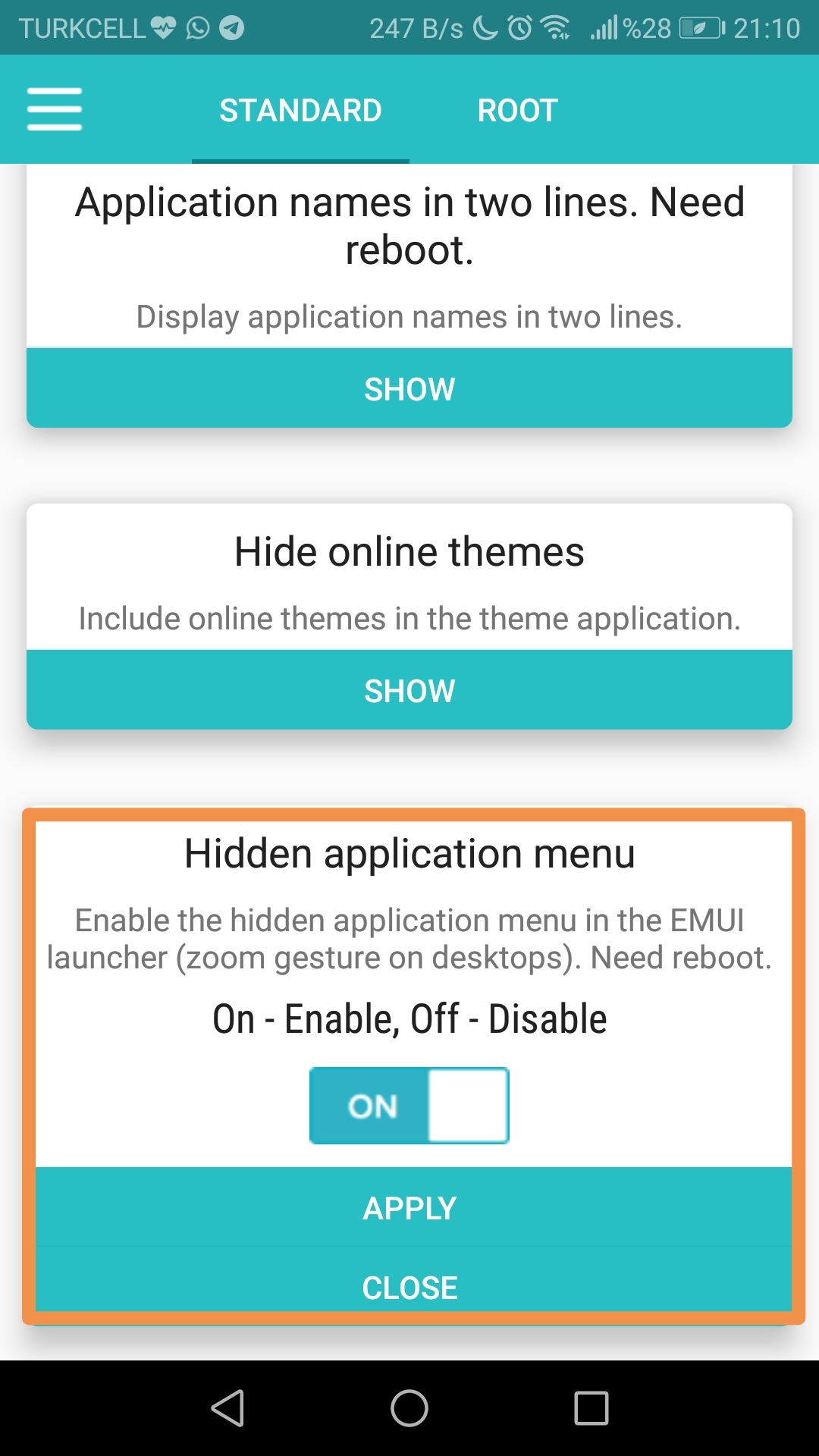Viewport: 819px width, 1456px height.
Task: Open the navigation drawer hamburger icon
Action: pyautogui.click(x=54, y=109)
